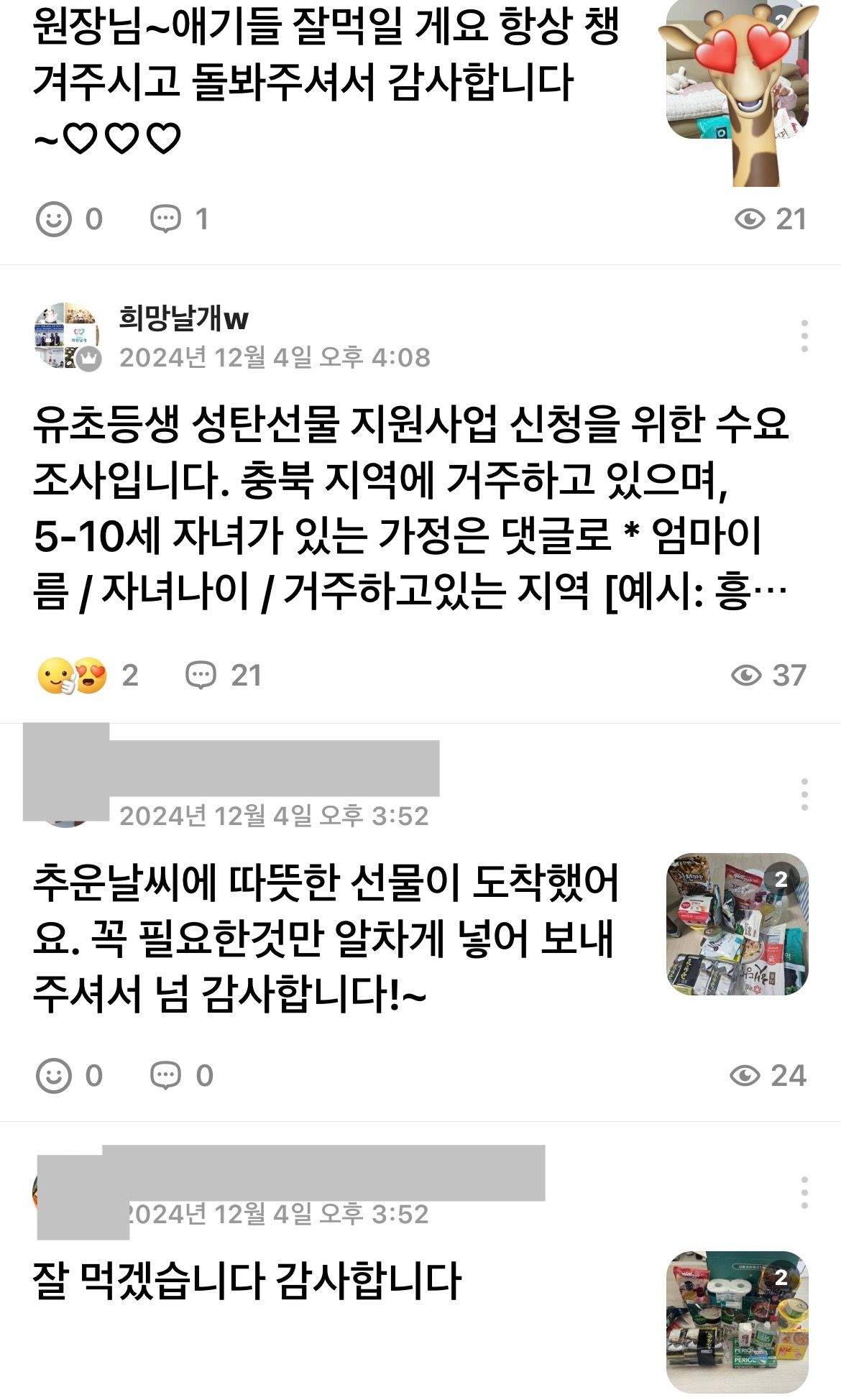Open the 유초등생 성탄선물 post by 희망날개w
Screen dimensions: 841x1400
click(x=410, y=507)
